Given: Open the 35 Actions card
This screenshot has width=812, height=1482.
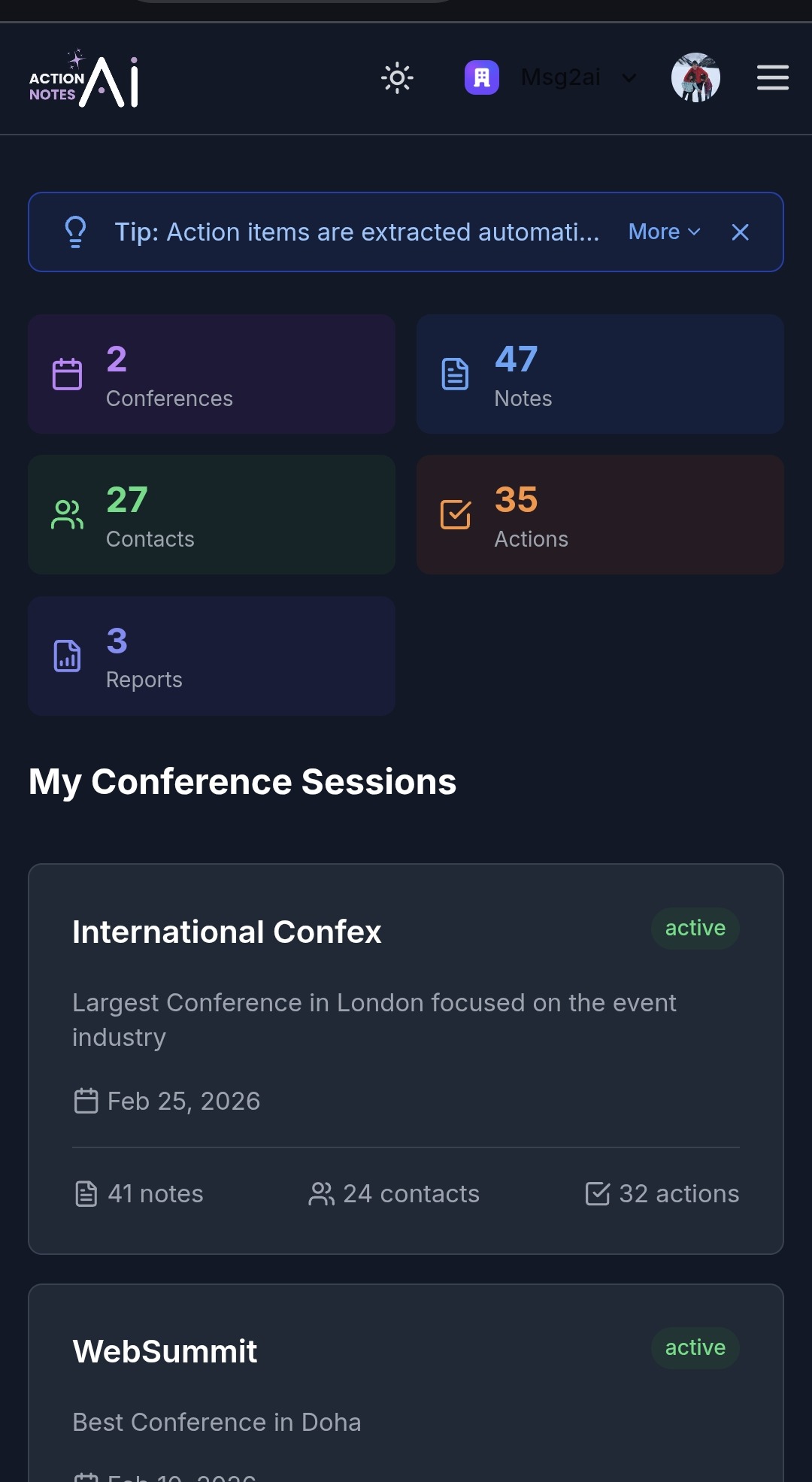Looking at the screenshot, I should click(x=599, y=515).
